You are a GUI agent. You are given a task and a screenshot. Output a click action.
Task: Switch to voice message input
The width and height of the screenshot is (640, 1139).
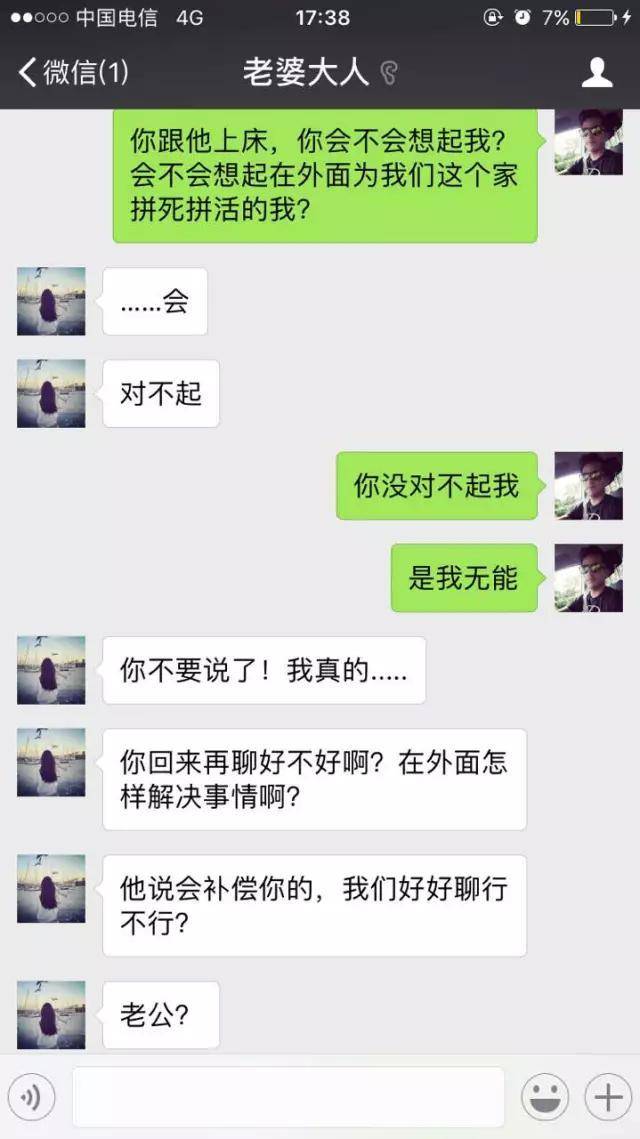pos(30,1098)
